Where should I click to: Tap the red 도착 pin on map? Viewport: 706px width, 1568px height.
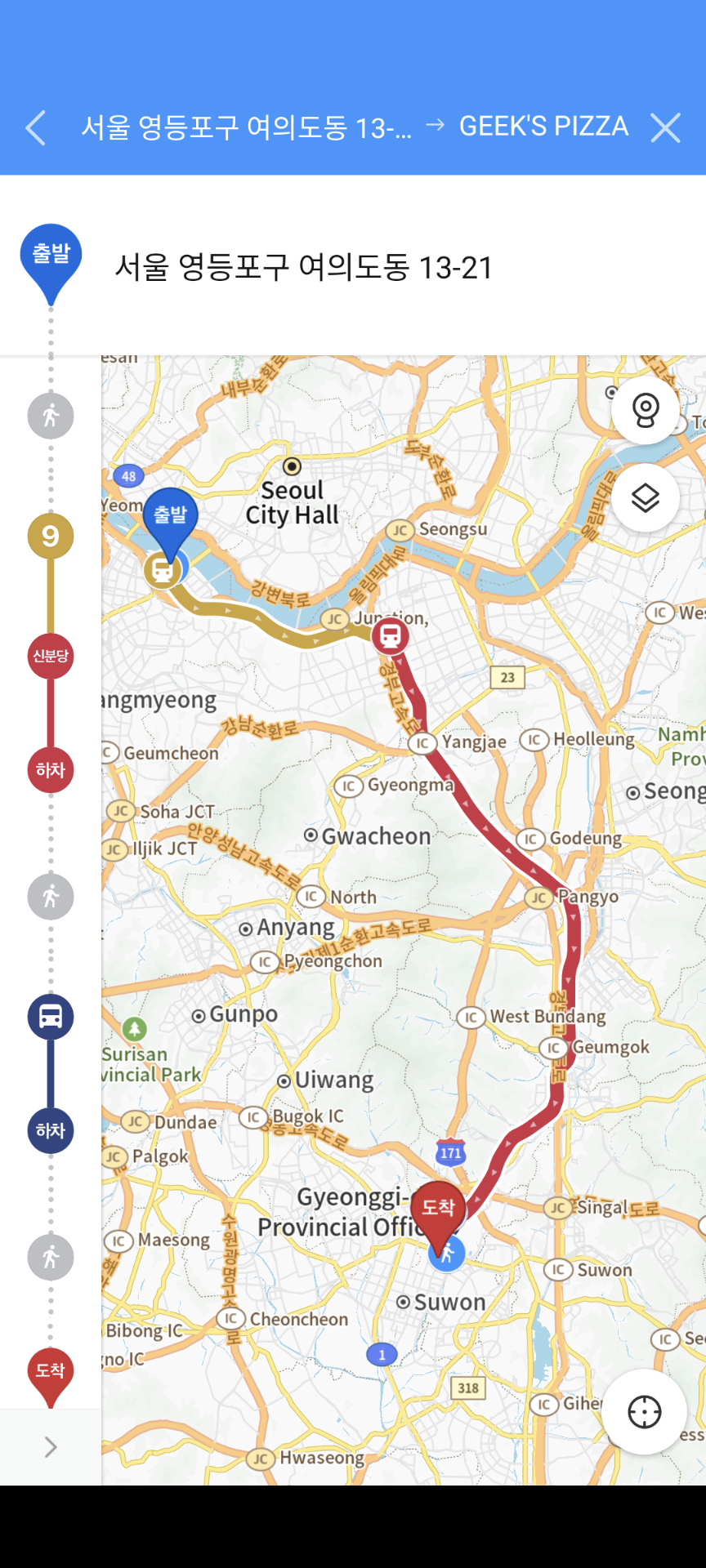tap(438, 1214)
